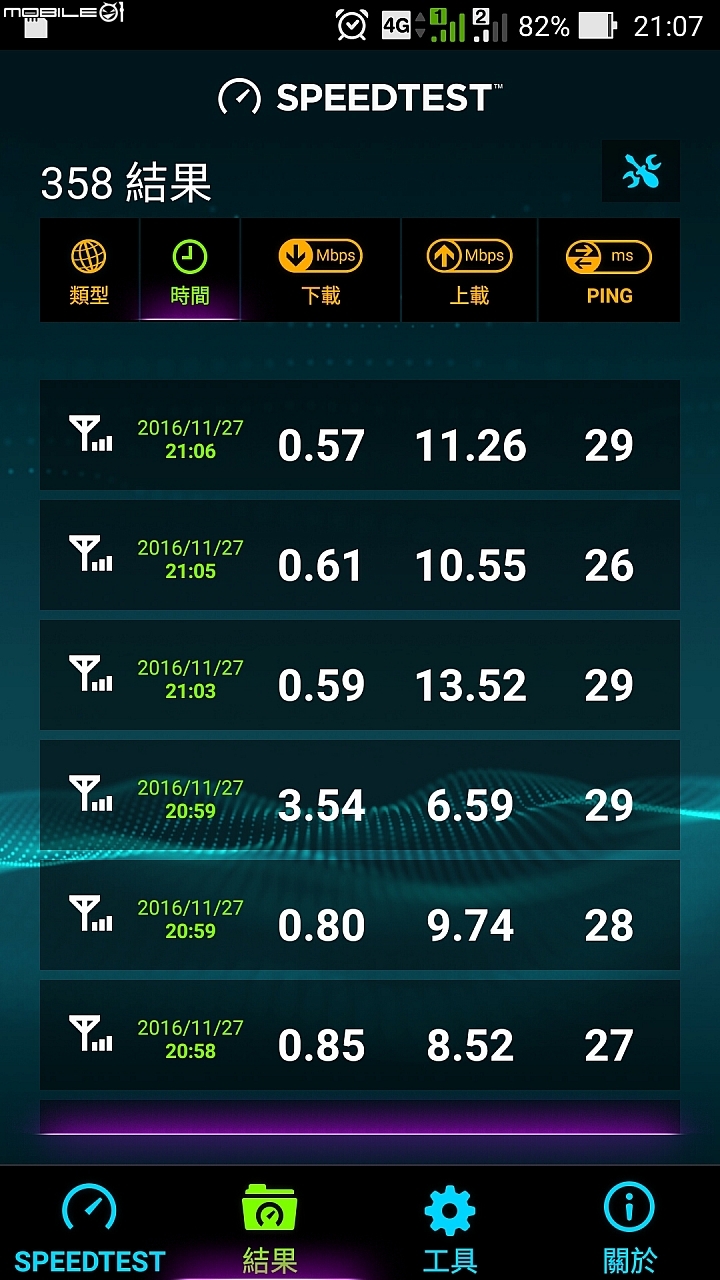
Task: Open the 20:58 test result
Action: [360, 1035]
